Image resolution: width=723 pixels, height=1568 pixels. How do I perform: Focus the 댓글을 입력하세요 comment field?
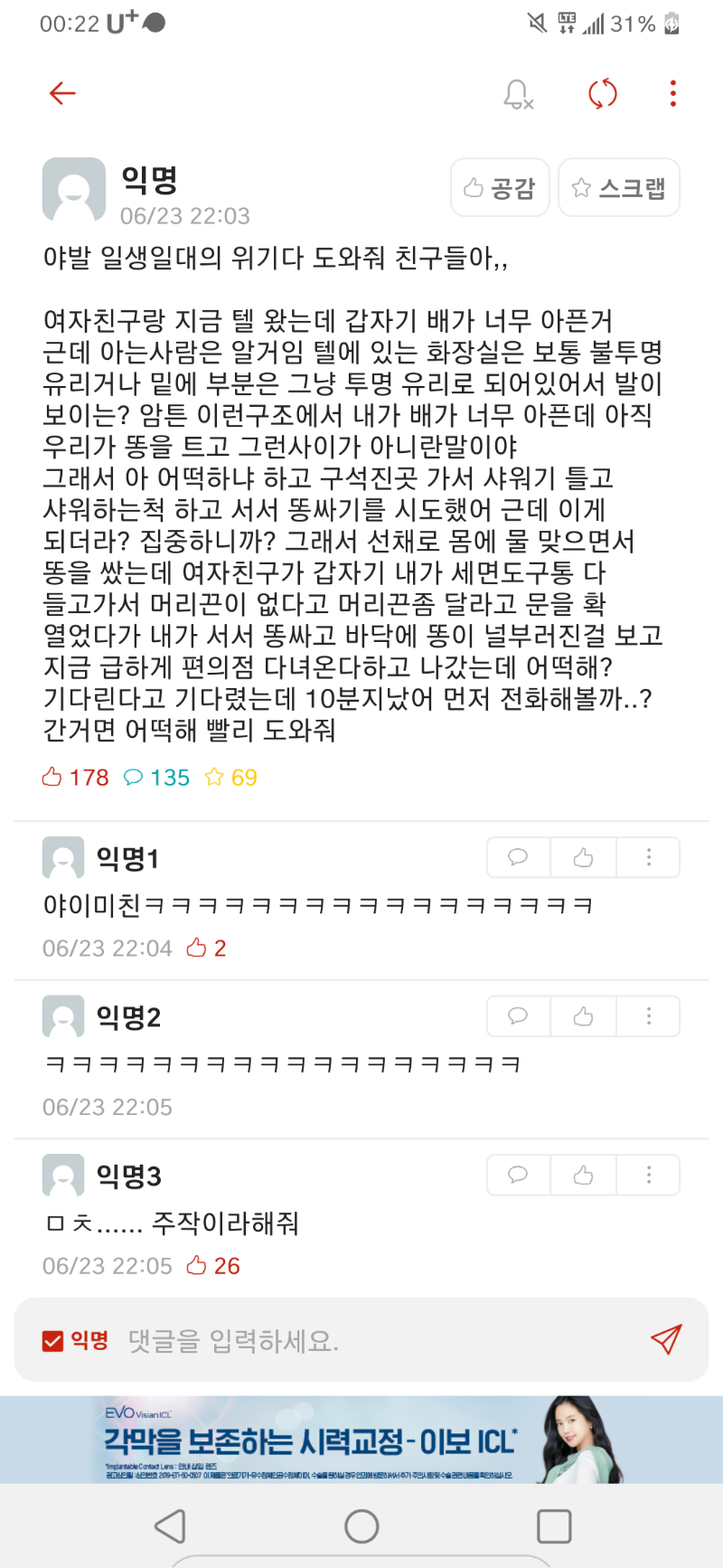(x=361, y=1340)
